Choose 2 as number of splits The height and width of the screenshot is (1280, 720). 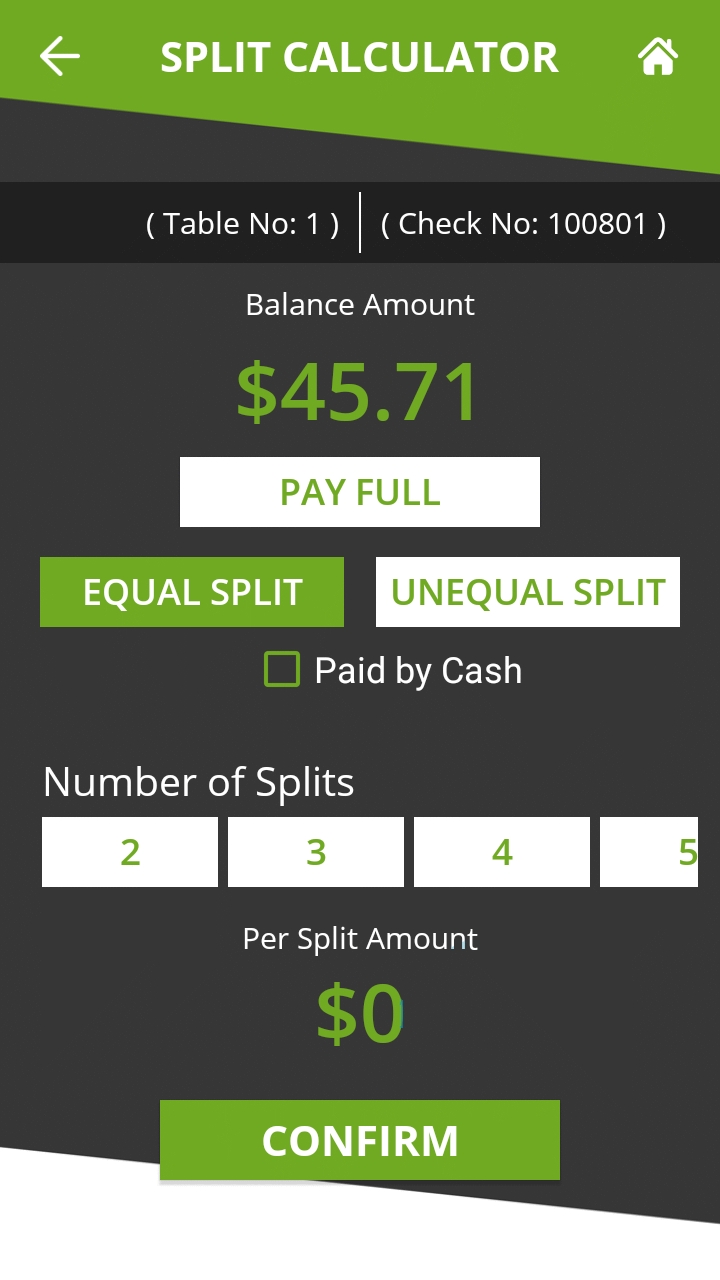pyautogui.click(x=130, y=852)
